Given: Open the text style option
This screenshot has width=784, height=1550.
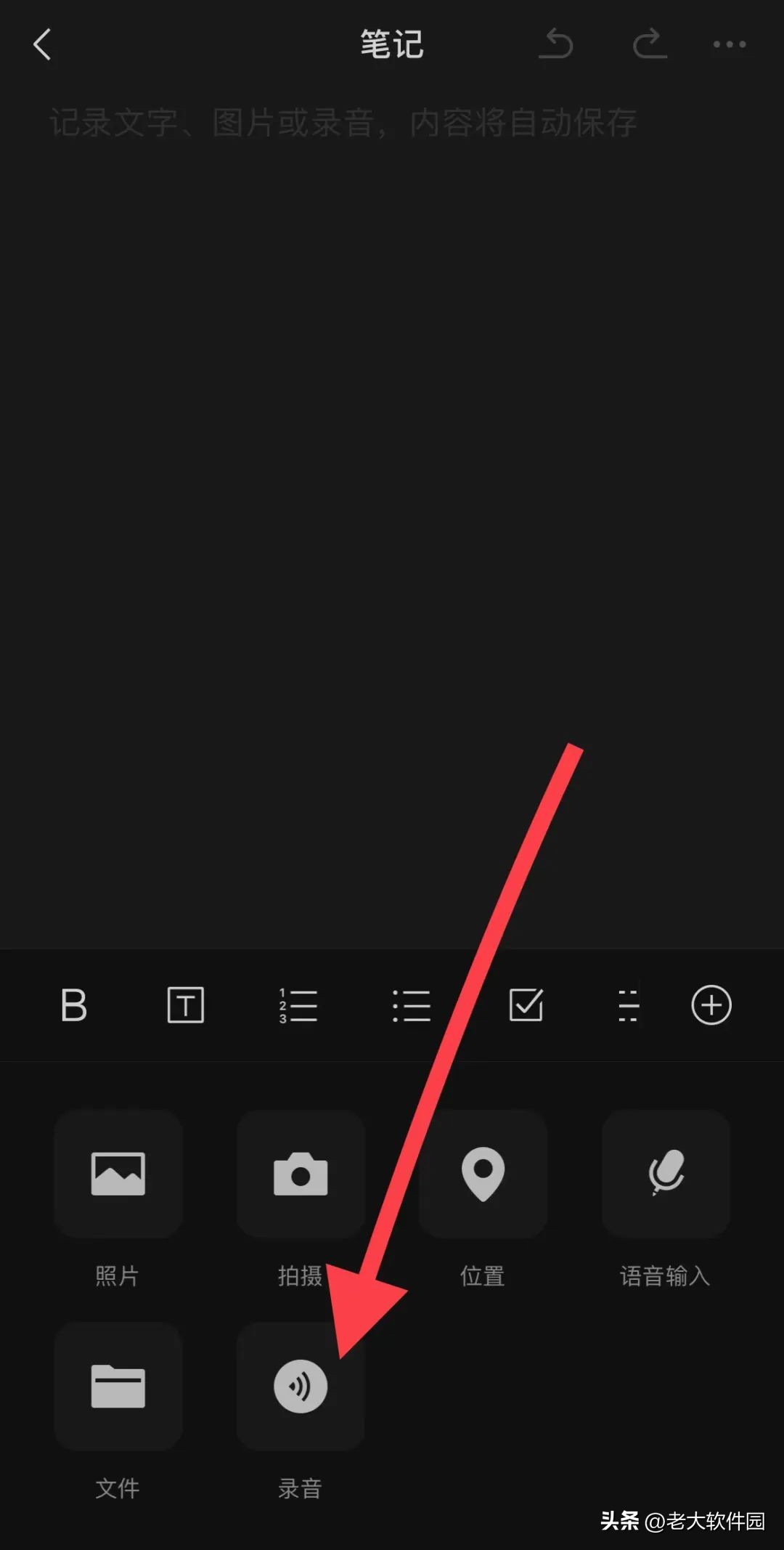Looking at the screenshot, I should click(186, 1006).
